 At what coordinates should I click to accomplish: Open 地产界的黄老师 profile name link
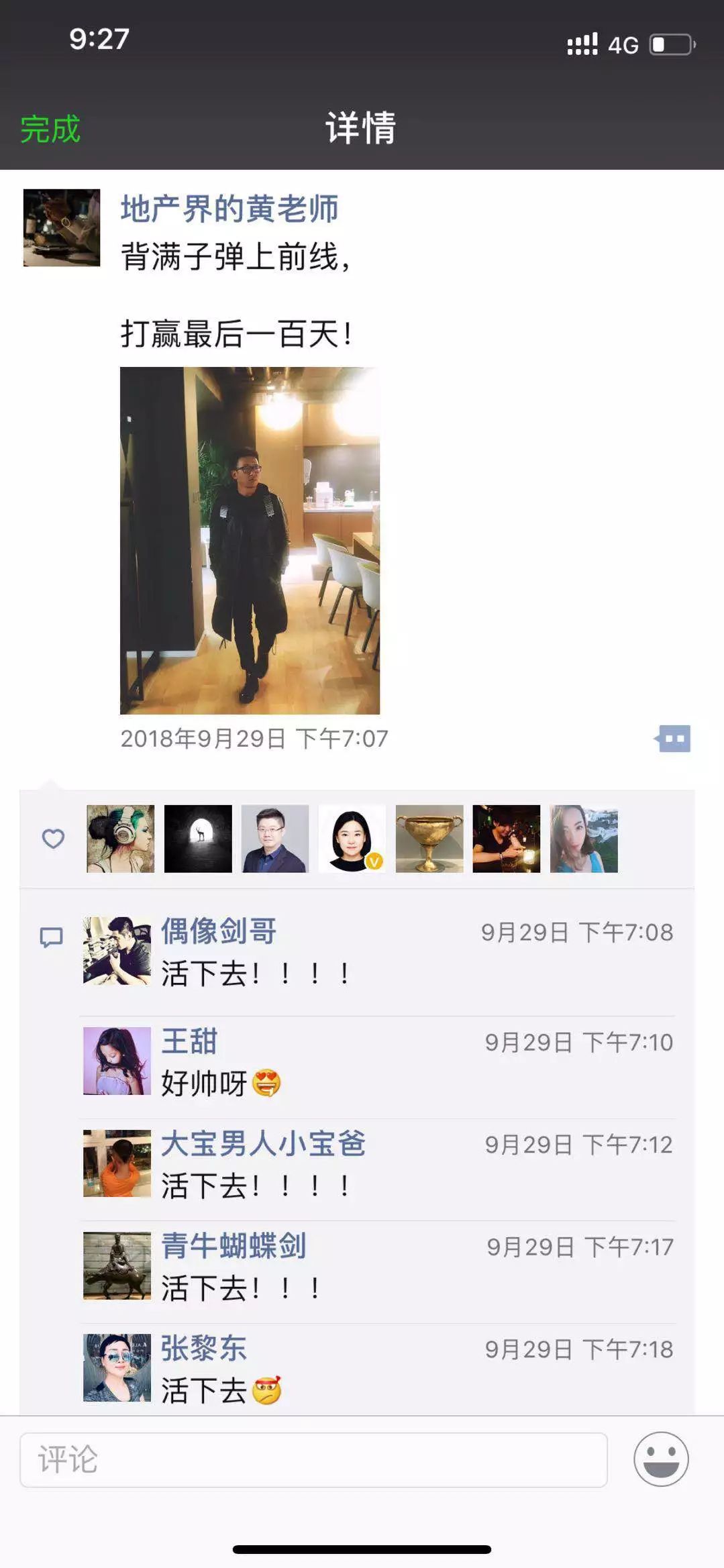[x=229, y=209]
